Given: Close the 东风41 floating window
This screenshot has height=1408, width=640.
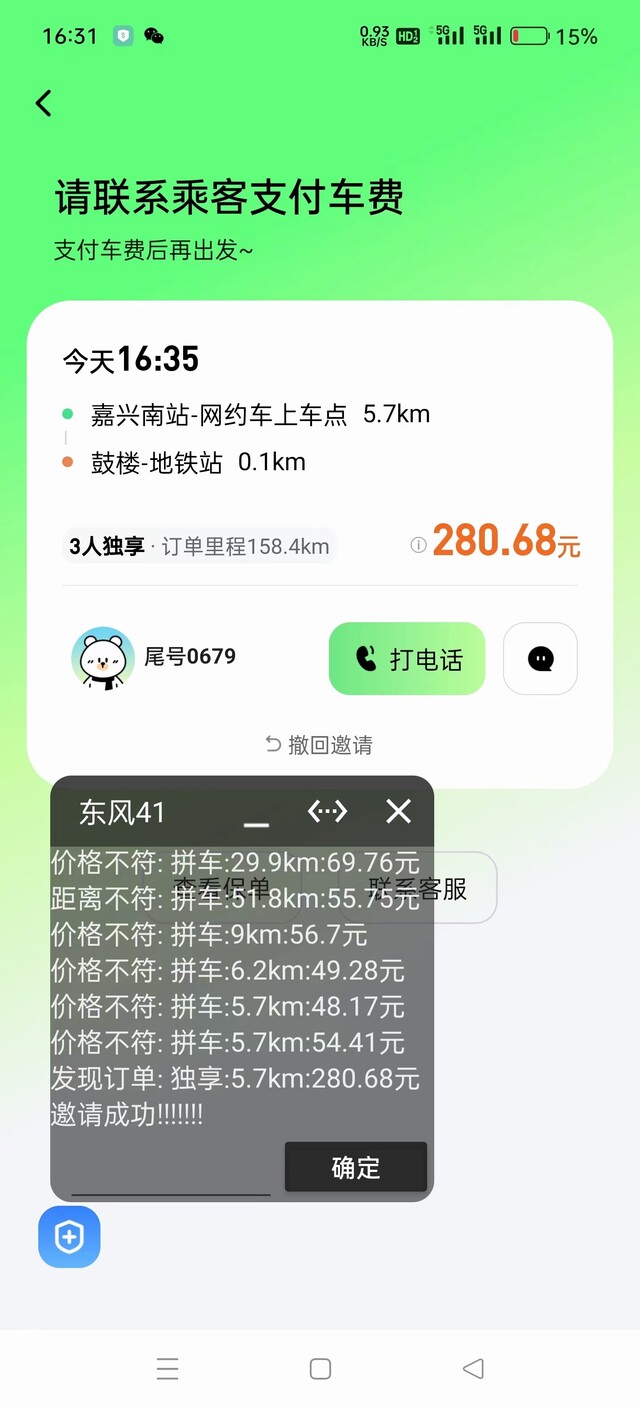Looking at the screenshot, I should click(399, 811).
